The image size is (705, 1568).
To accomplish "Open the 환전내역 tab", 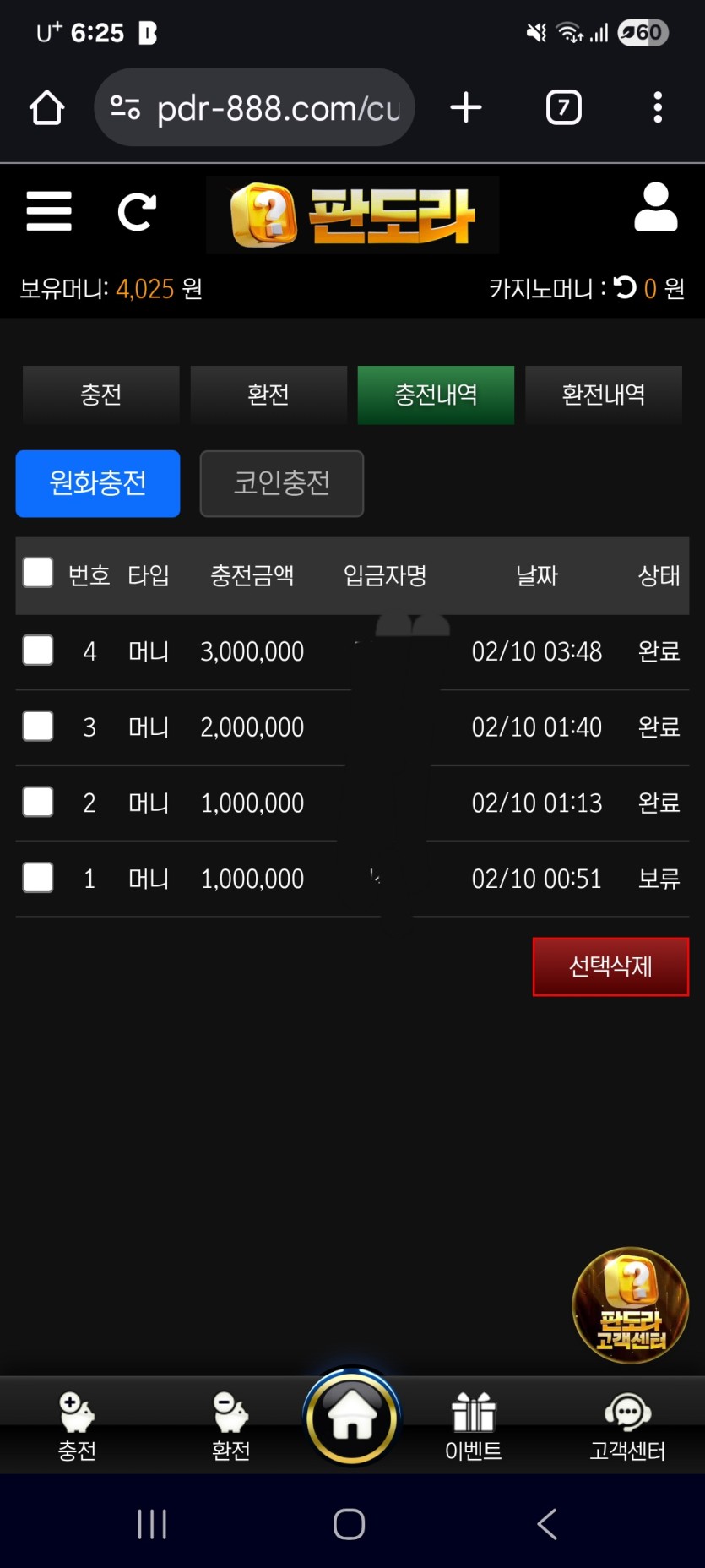I will [x=603, y=395].
